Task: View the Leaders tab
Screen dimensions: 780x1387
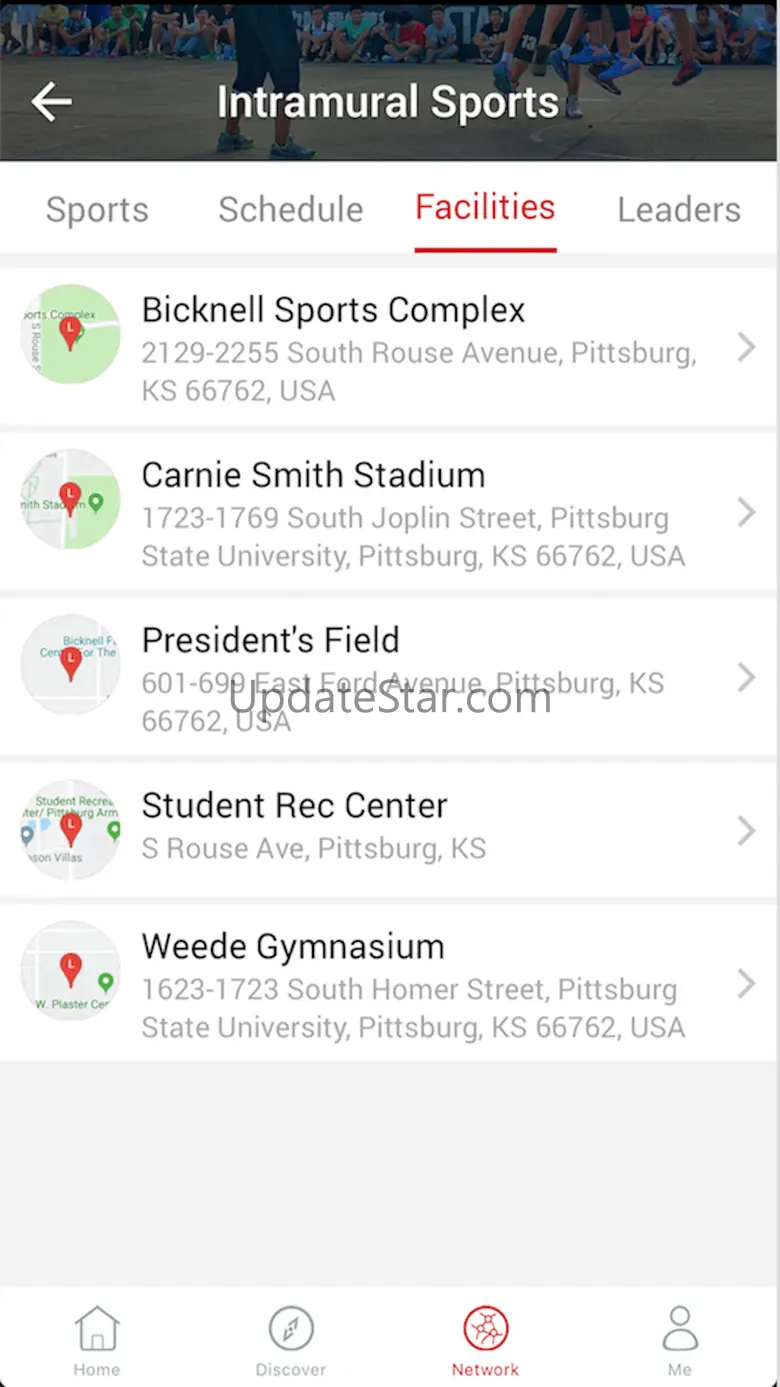Action: point(679,209)
